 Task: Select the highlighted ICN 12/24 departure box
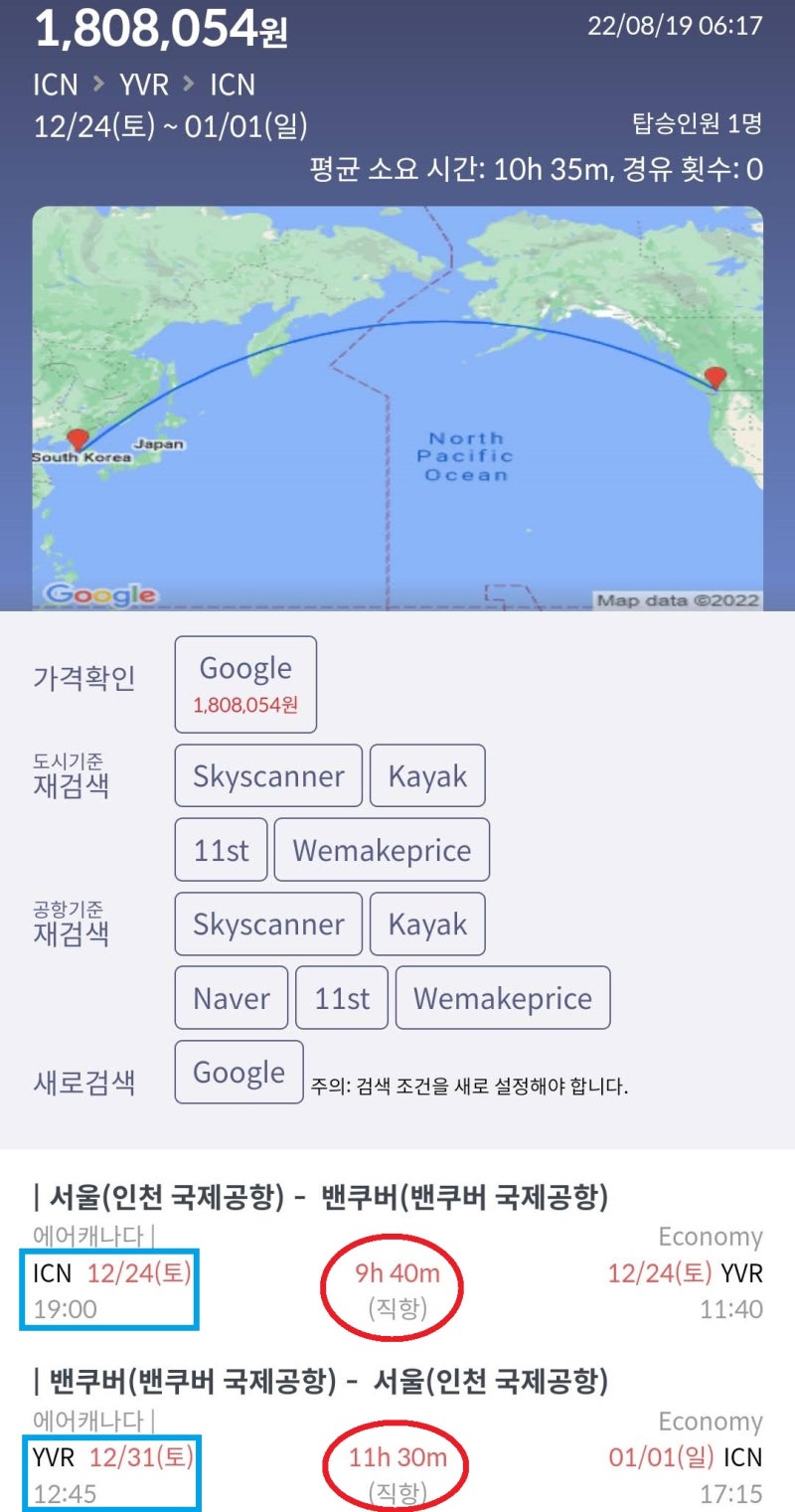click(x=108, y=1288)
